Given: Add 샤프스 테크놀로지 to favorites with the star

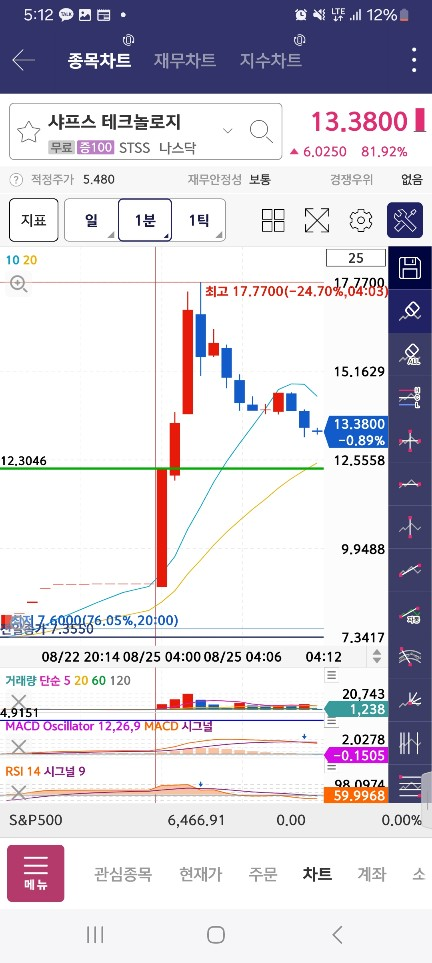Looking at the screenshot, I should coord(28,131).
